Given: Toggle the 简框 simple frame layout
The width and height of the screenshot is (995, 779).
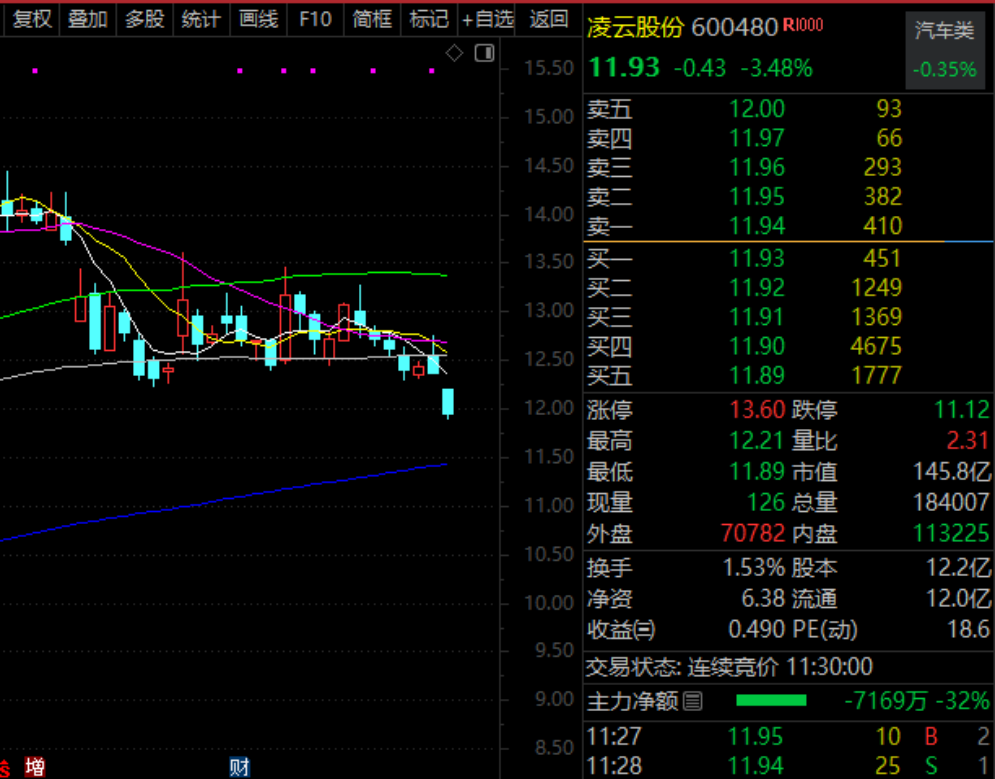Looking at the screenshot, I should point(372,18).
